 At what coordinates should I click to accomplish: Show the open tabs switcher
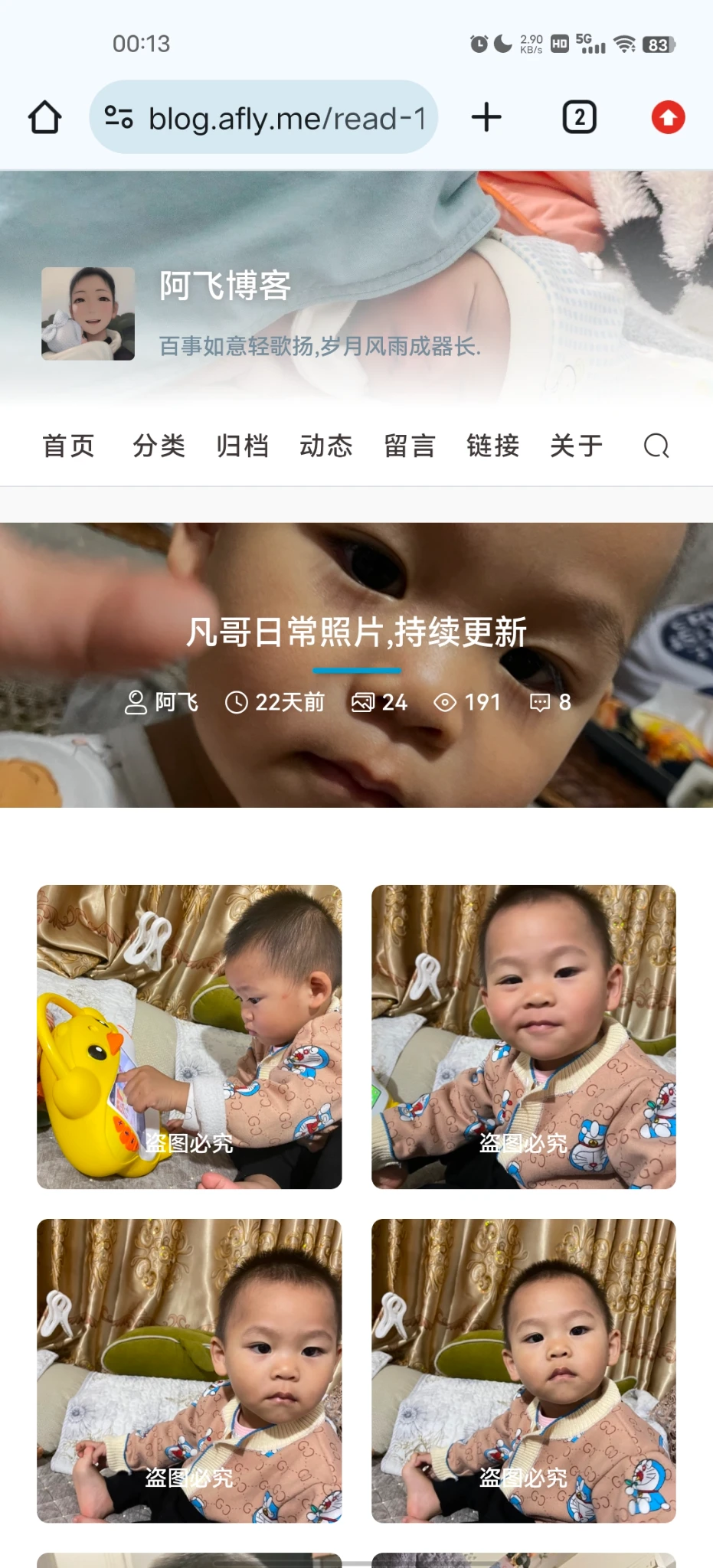click(579, 118)
